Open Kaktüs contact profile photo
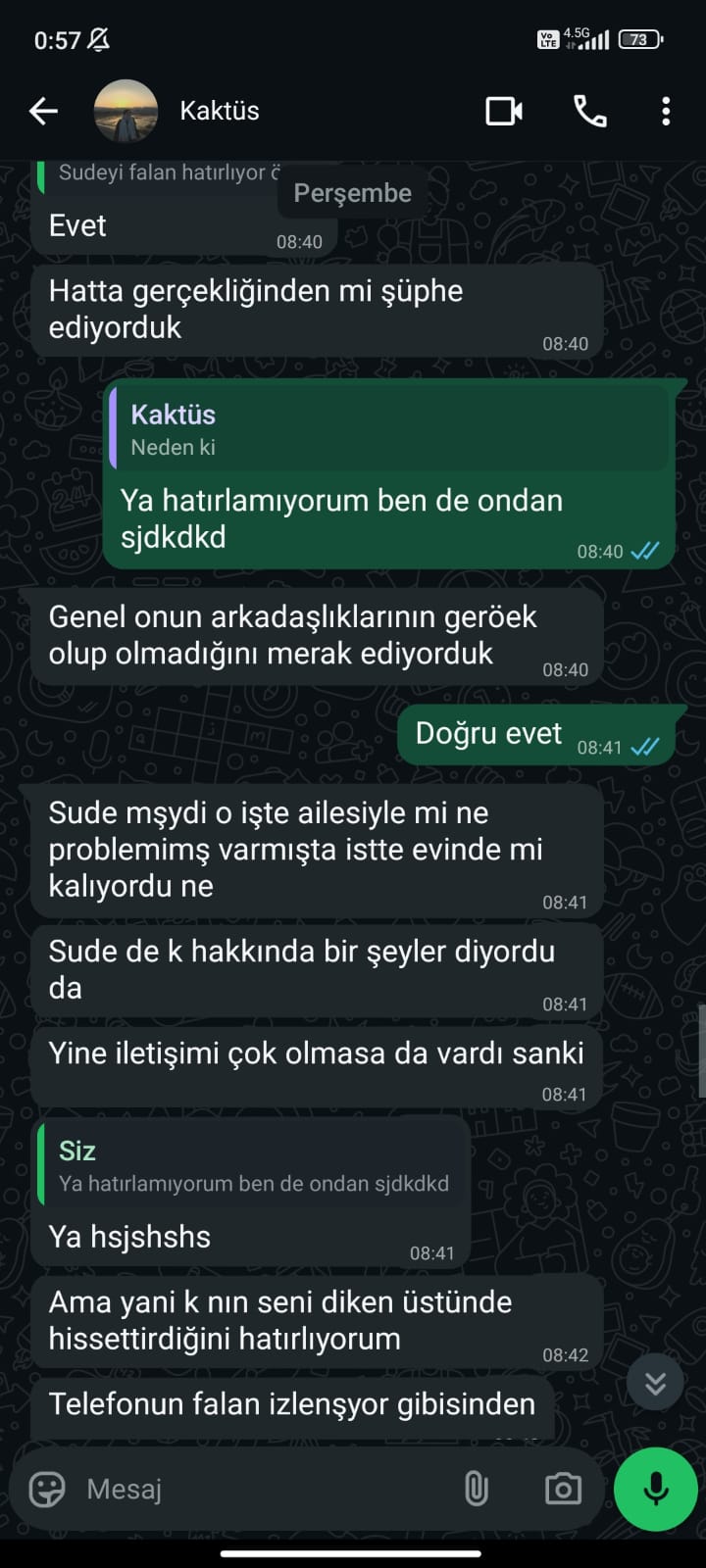 [x=126, y=111]
